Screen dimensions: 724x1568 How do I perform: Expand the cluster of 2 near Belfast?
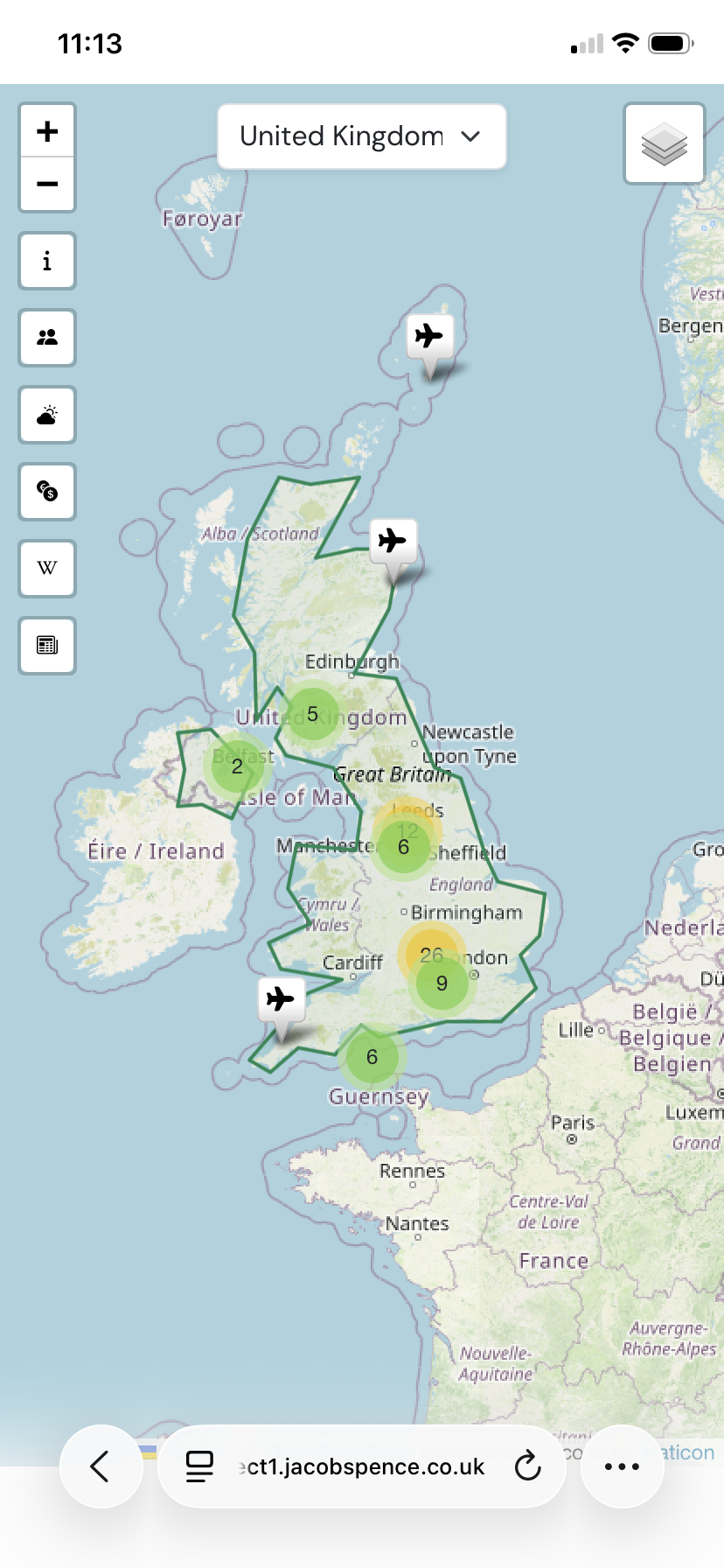pos(237,766)
